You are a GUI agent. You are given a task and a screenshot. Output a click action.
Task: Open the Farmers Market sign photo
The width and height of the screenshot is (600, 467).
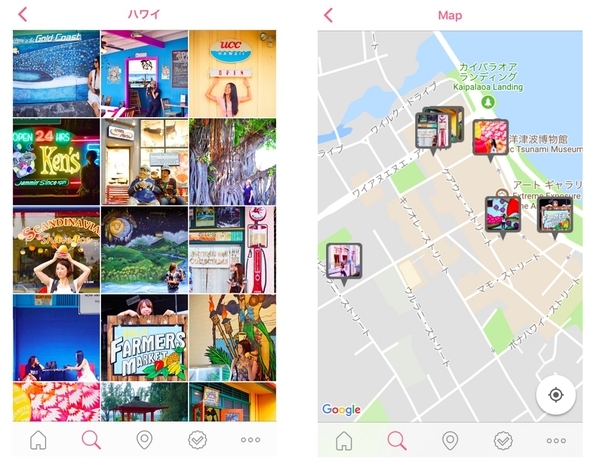(x=144, y=337)
